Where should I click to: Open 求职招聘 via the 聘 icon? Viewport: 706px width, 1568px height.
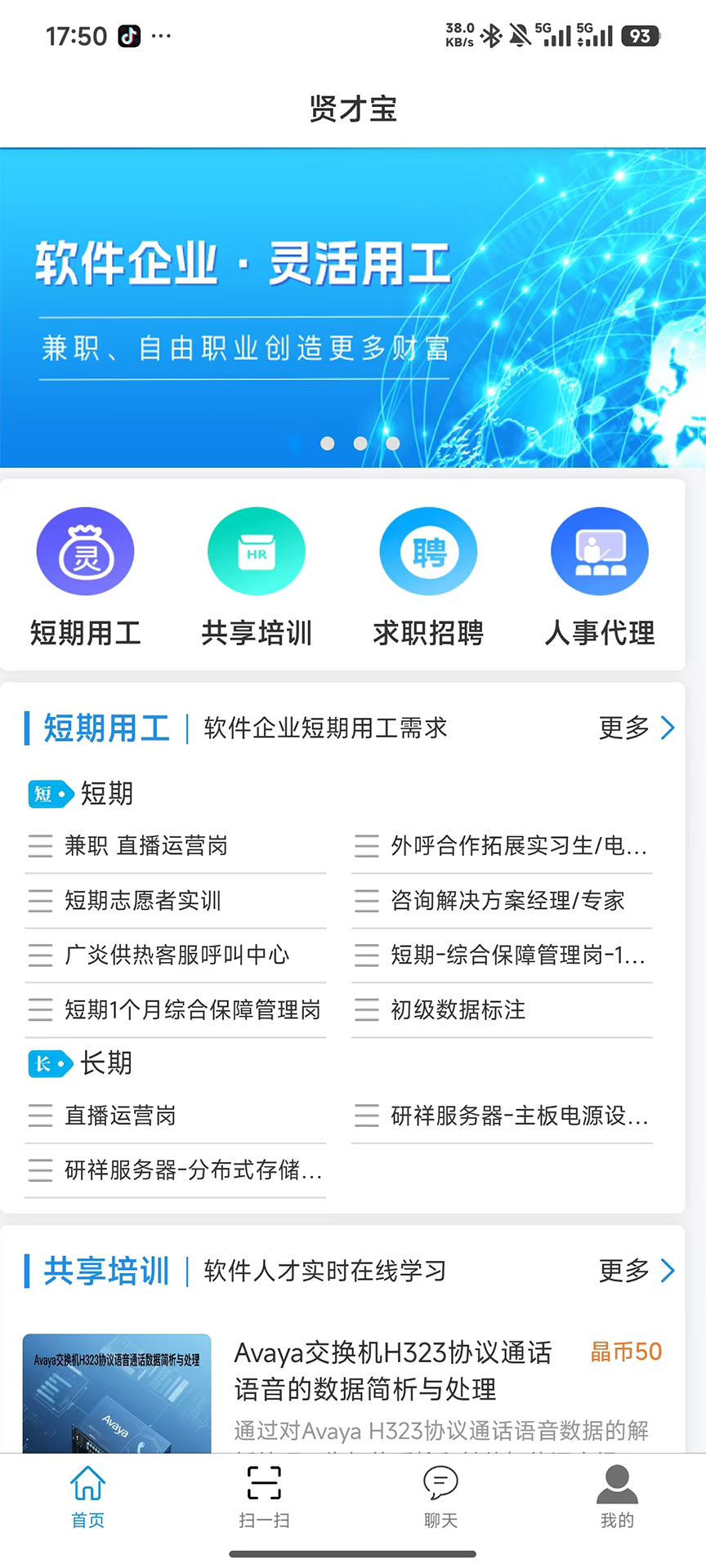[428, 550]
